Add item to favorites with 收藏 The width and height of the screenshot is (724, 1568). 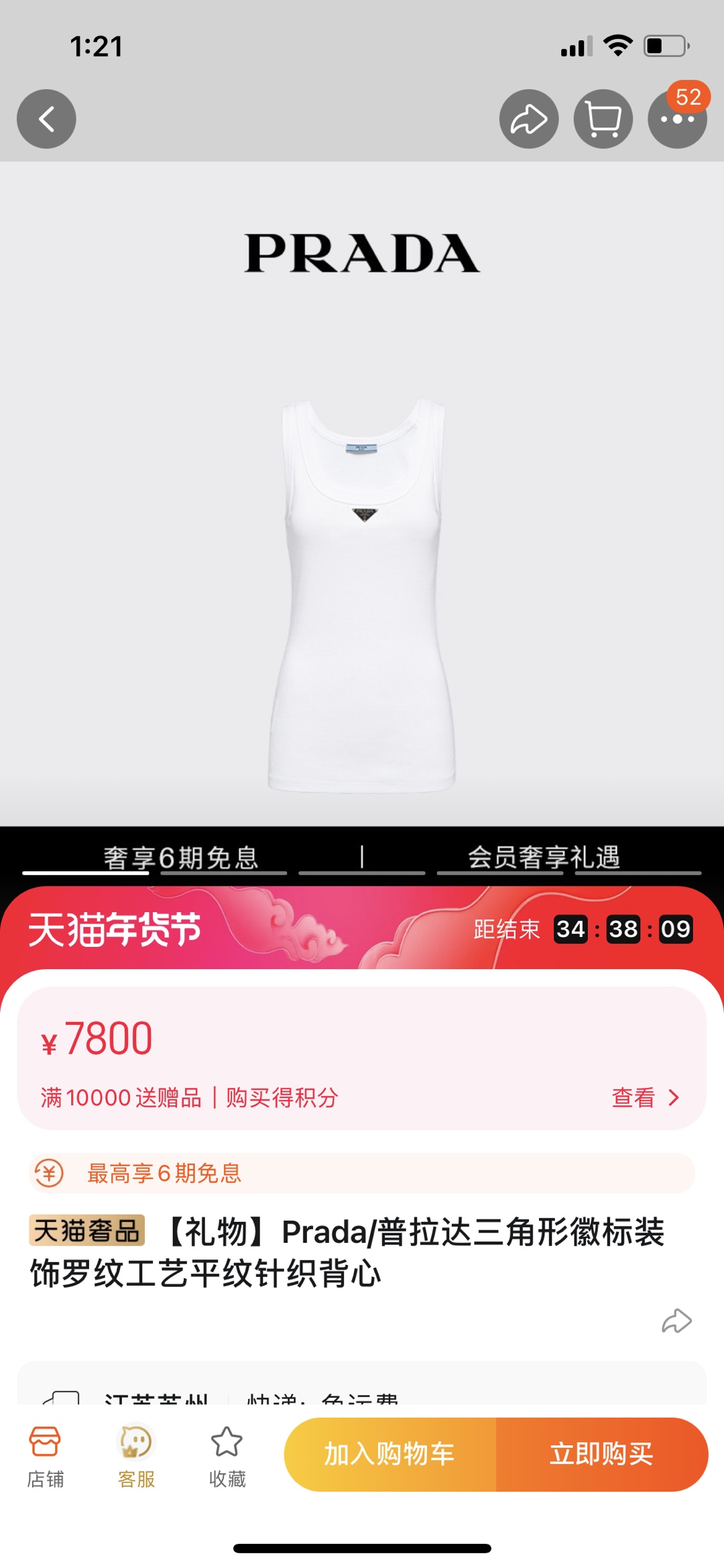(x=227, y=1455)
